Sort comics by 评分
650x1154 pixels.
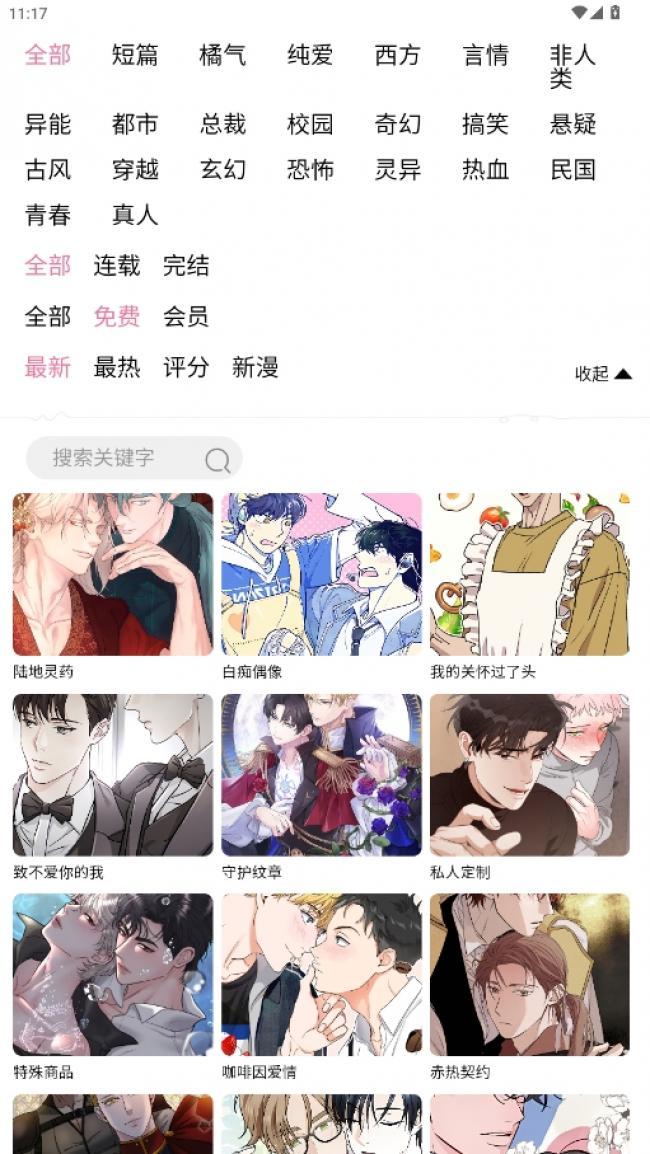click(x=186, y=368)
